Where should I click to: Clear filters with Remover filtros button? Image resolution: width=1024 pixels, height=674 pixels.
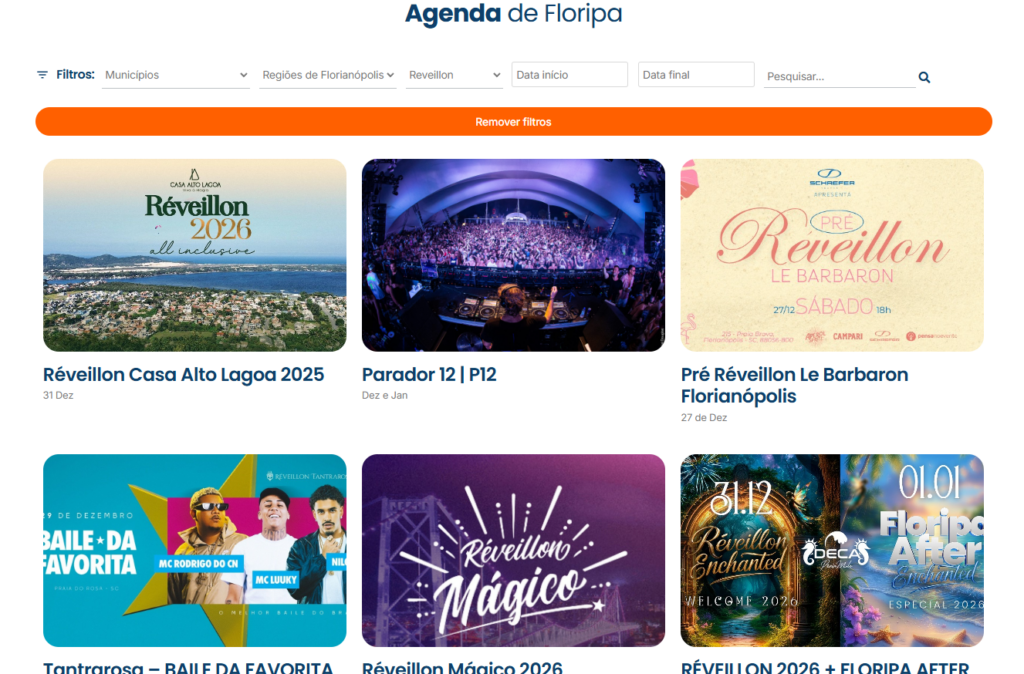coord(513,122)
